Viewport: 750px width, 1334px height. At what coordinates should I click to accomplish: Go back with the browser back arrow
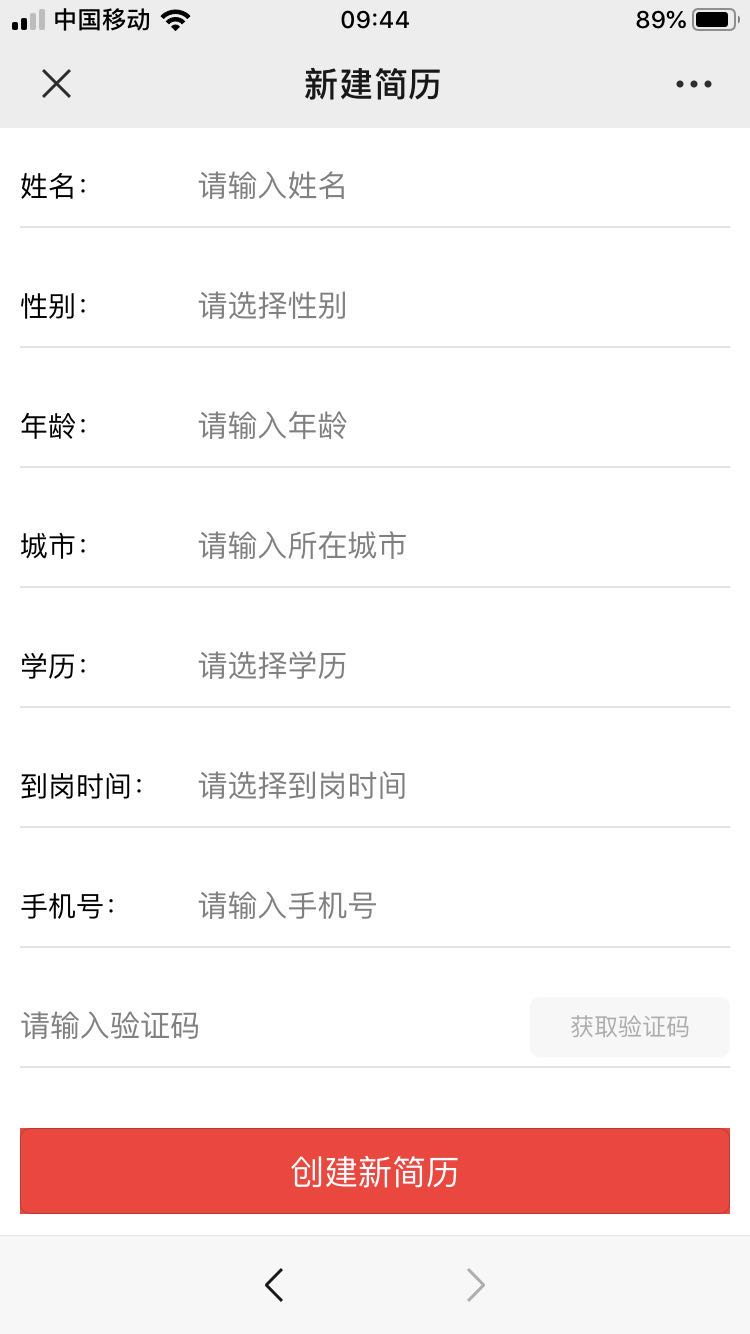pos(274,1285)
